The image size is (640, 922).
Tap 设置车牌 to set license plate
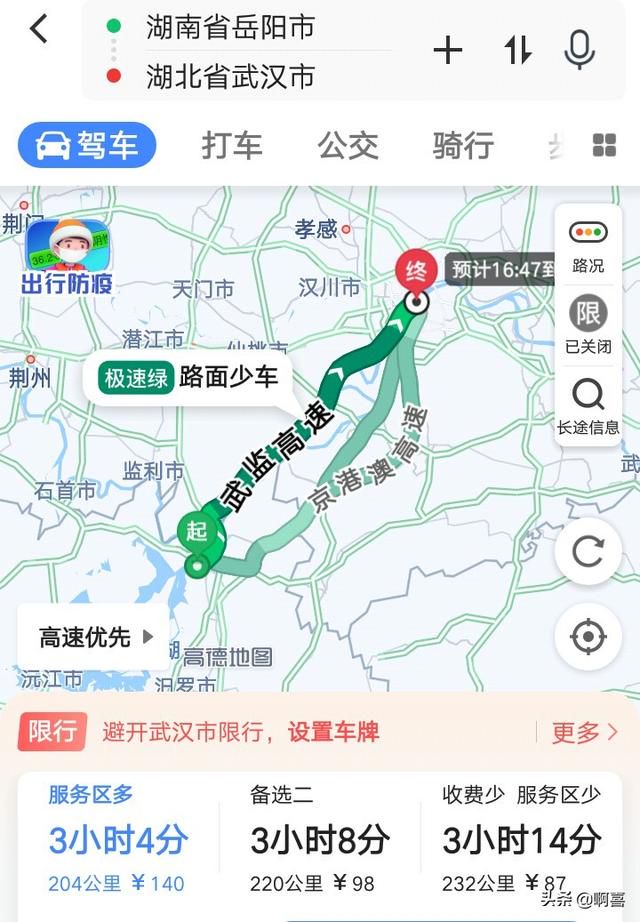[x=334, y=732]
